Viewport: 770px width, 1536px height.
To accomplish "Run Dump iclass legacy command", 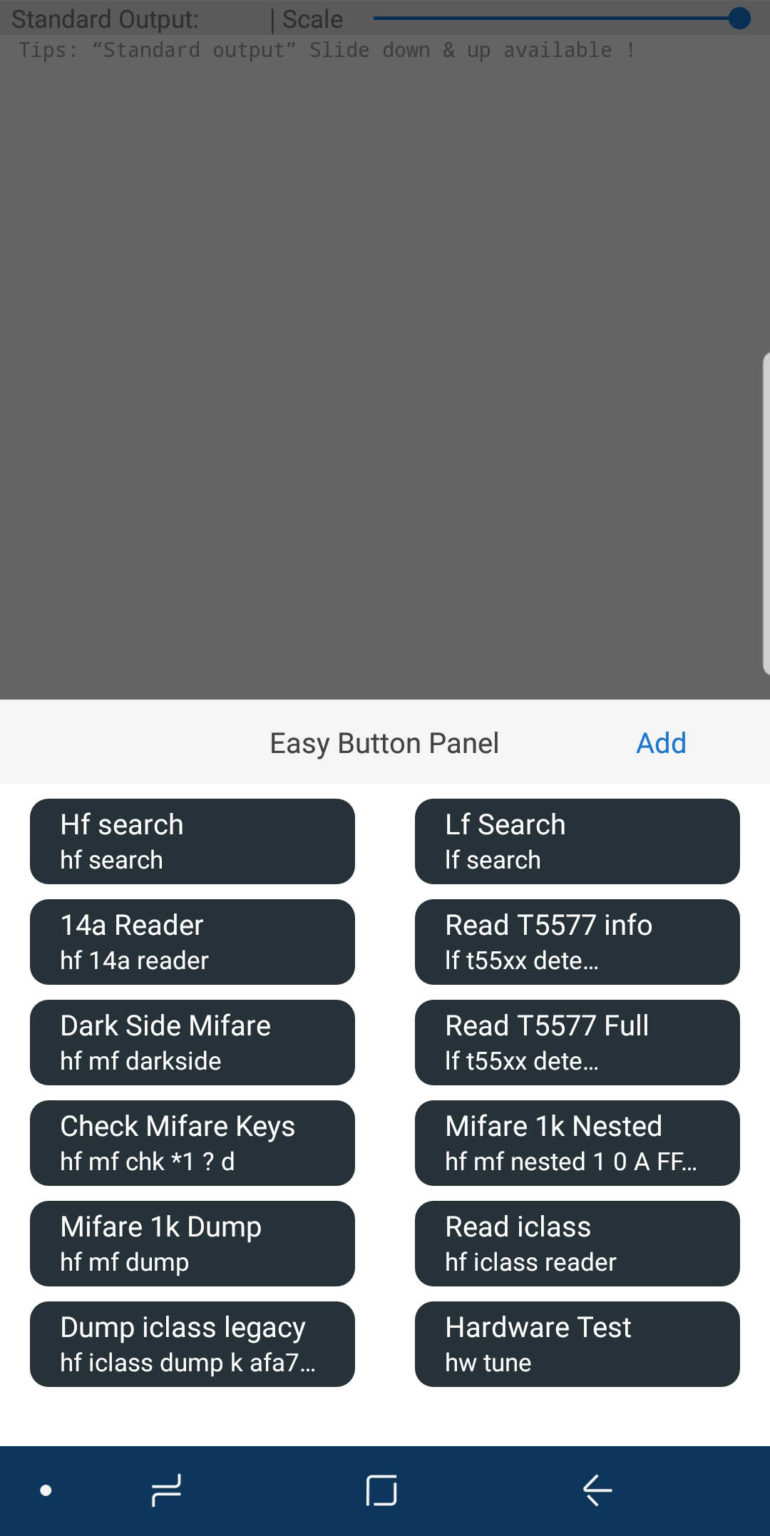I will point(192,1344).
